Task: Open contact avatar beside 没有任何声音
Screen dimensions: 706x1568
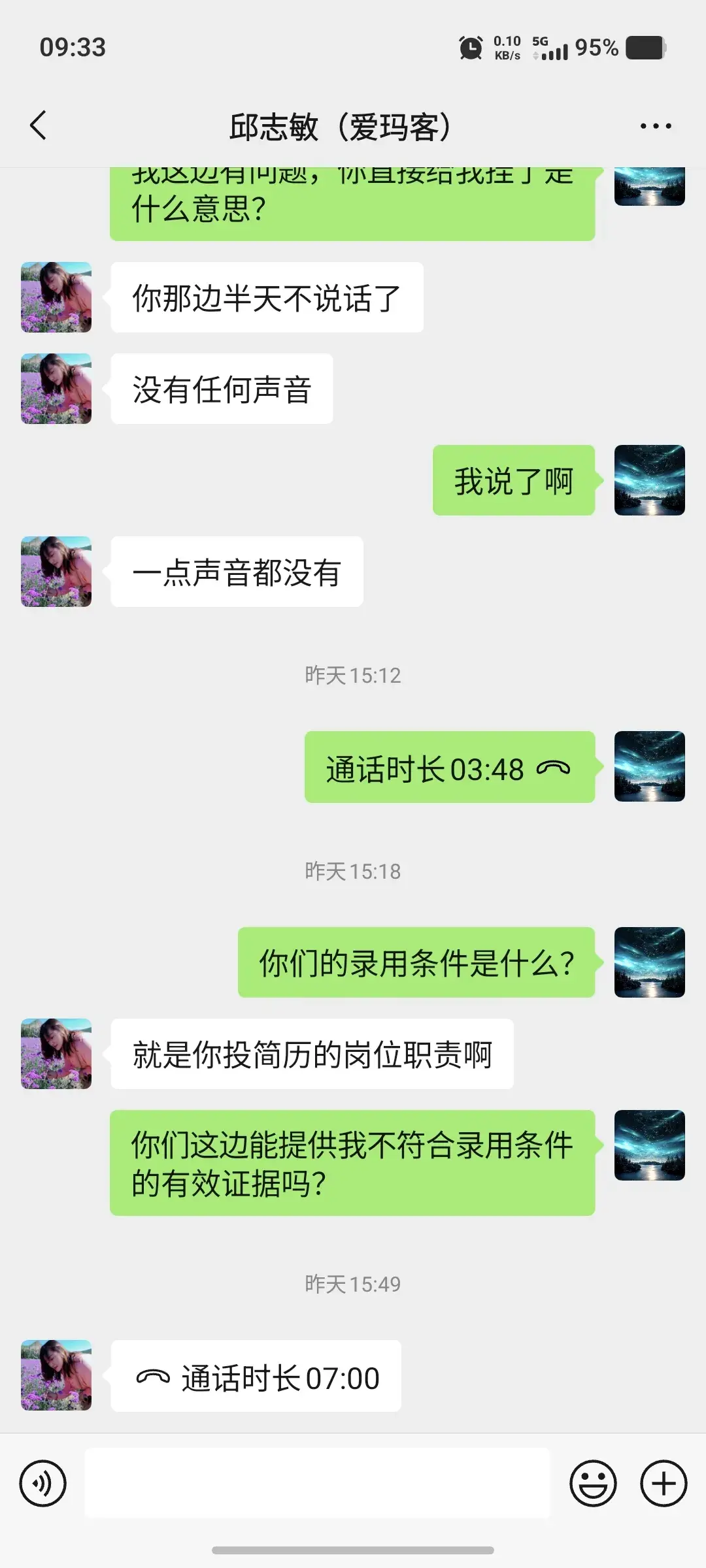Action: pos(56,389)
